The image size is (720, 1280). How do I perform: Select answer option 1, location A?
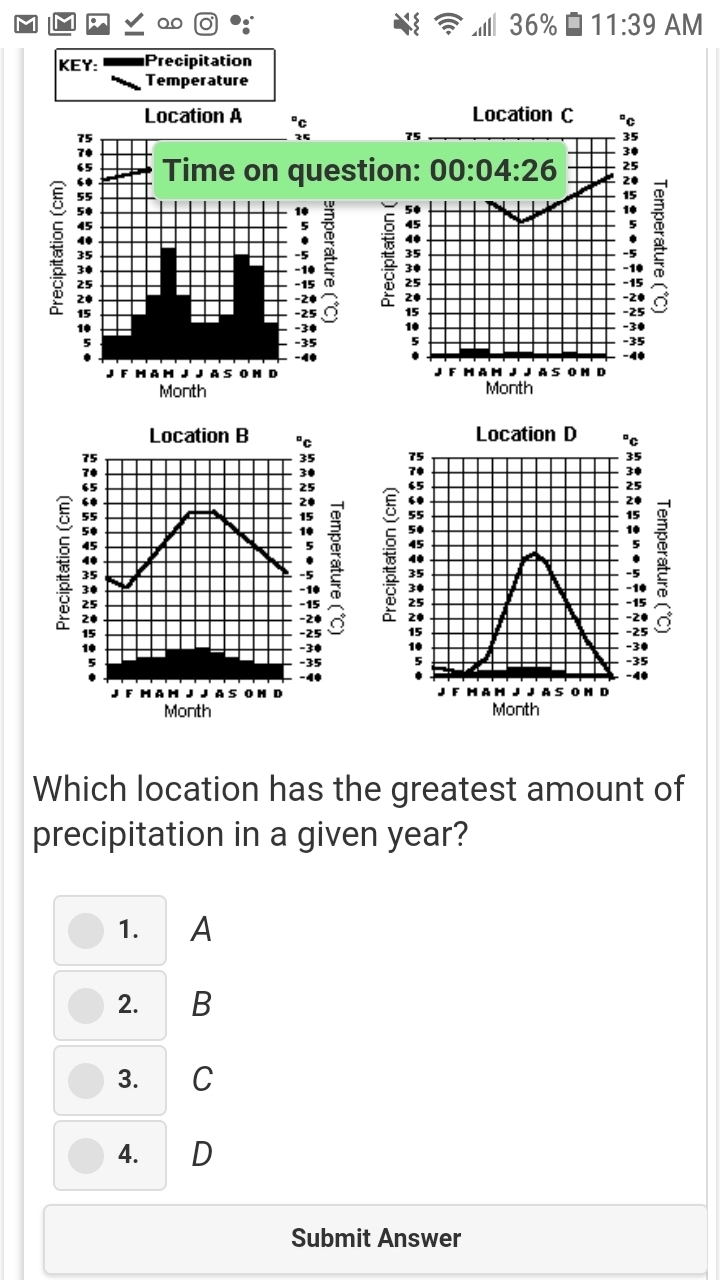[87, 930]
